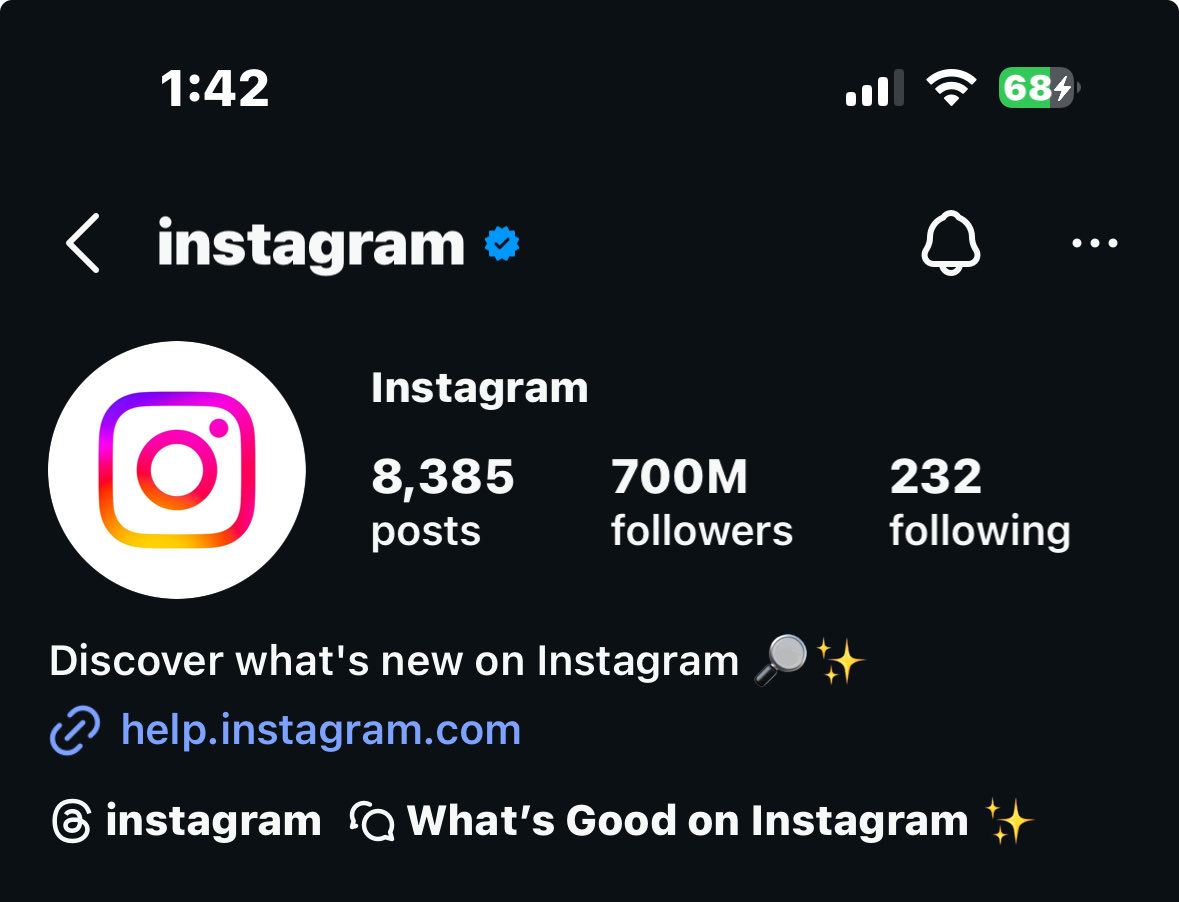Open the instagram Threads profile badge
1179x902 pixels.
click(187, 822)
